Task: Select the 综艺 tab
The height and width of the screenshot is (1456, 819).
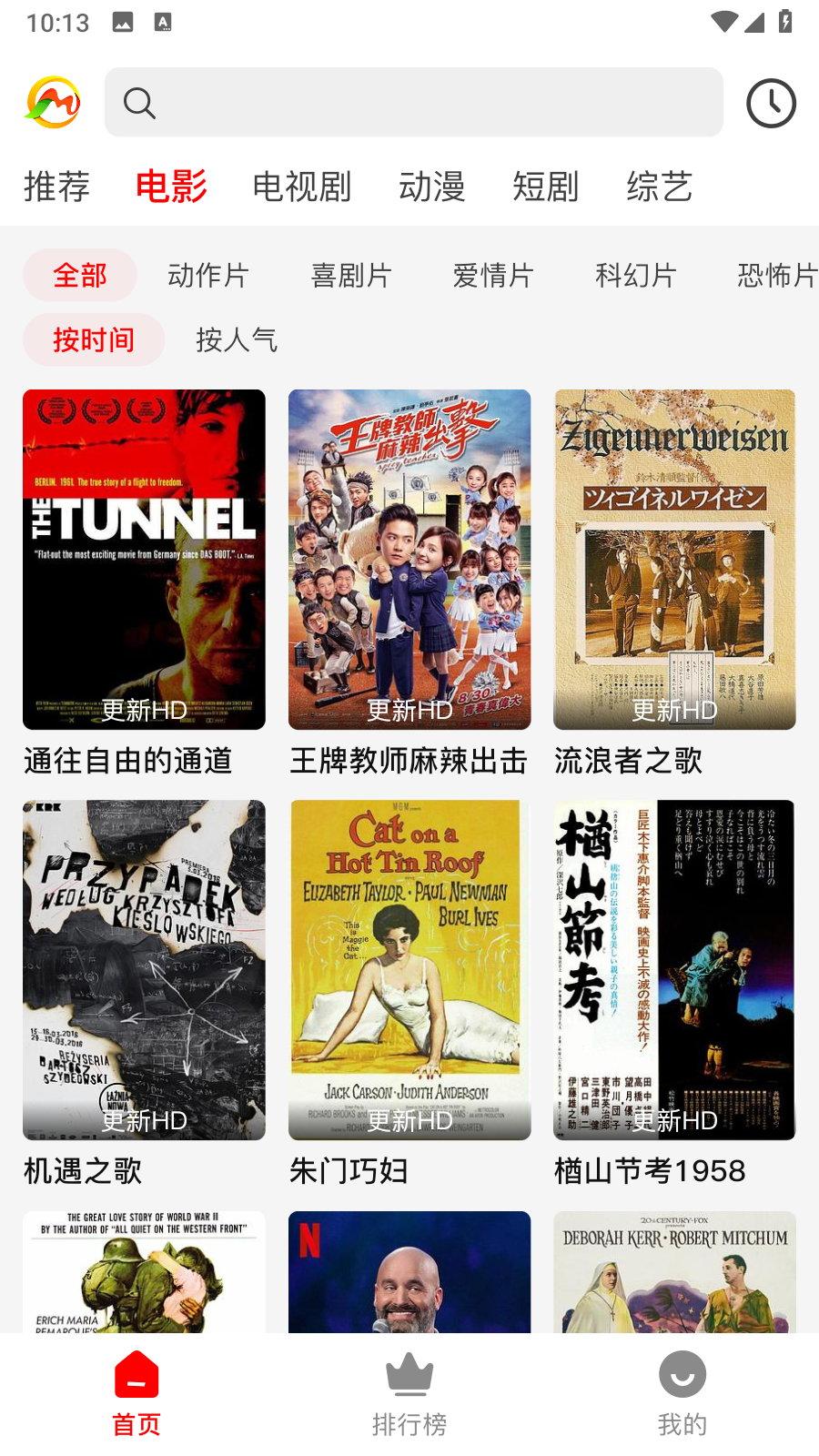Action: (660, 187)
